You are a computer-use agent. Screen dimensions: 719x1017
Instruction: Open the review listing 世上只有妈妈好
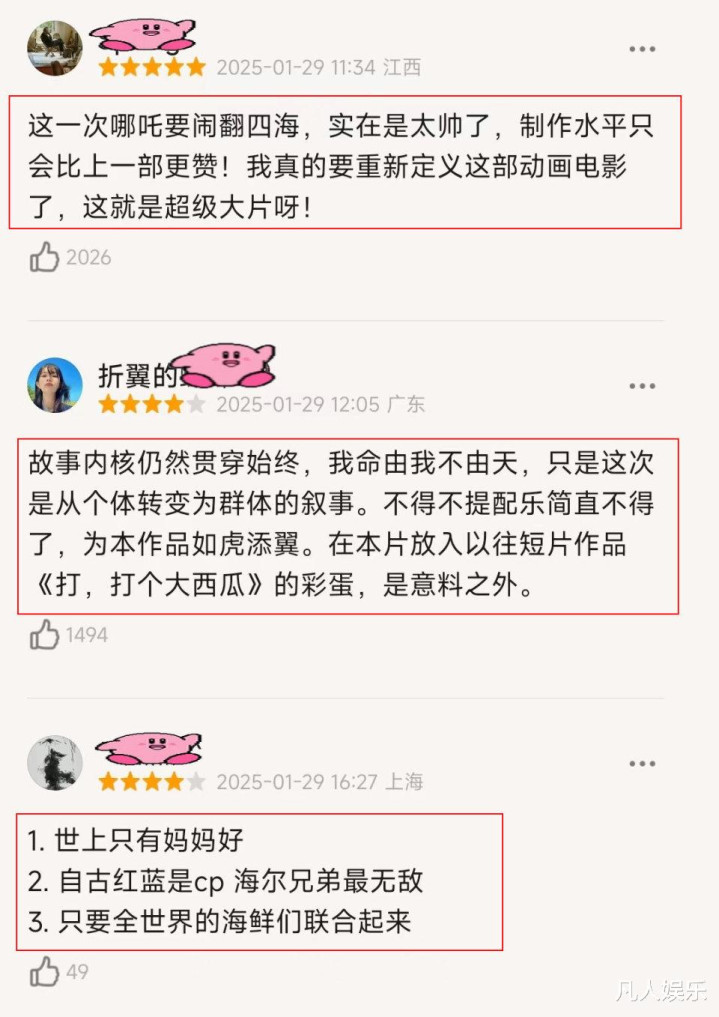[x=258, y=881]
